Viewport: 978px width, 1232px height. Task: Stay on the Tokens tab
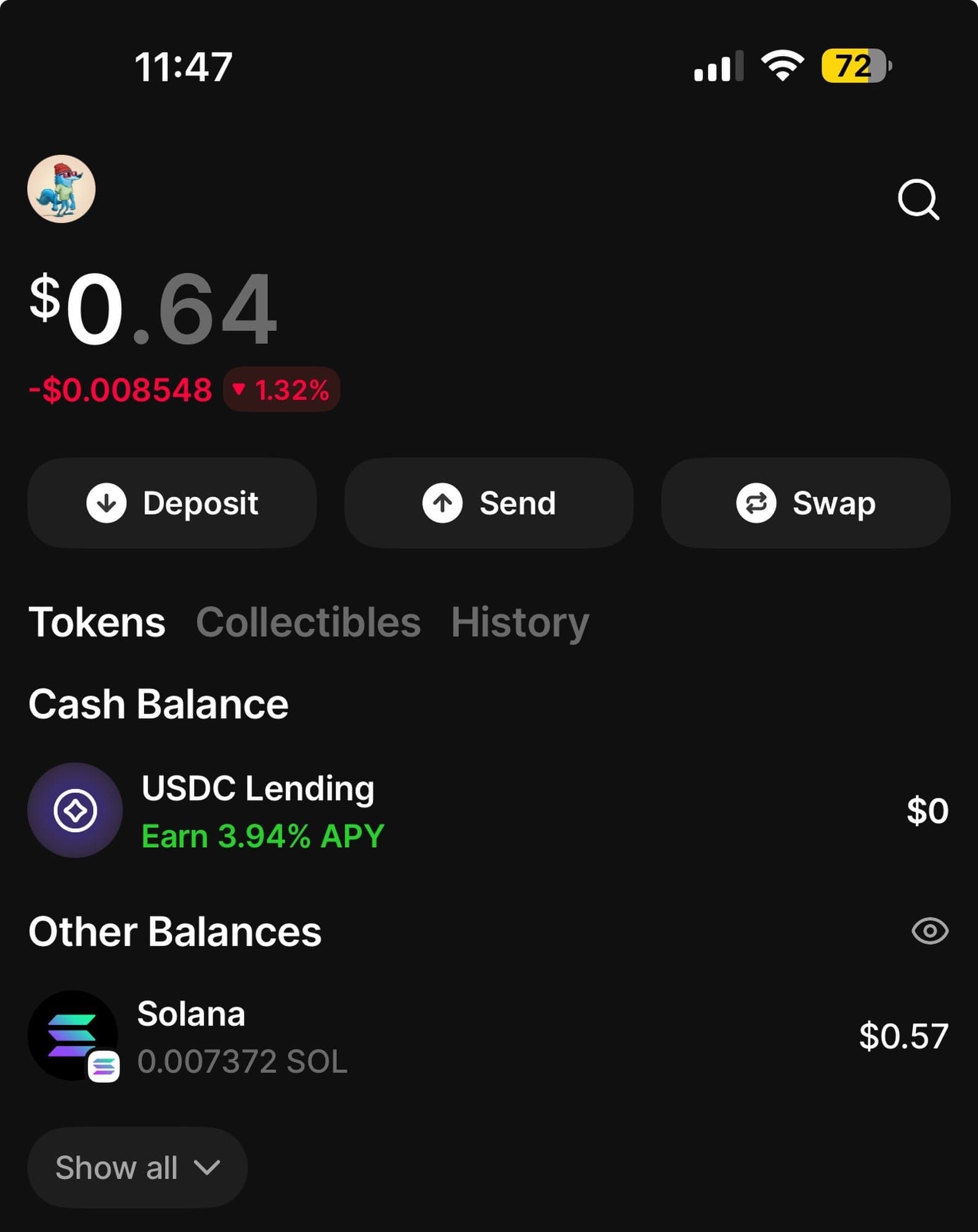[97, 622]
